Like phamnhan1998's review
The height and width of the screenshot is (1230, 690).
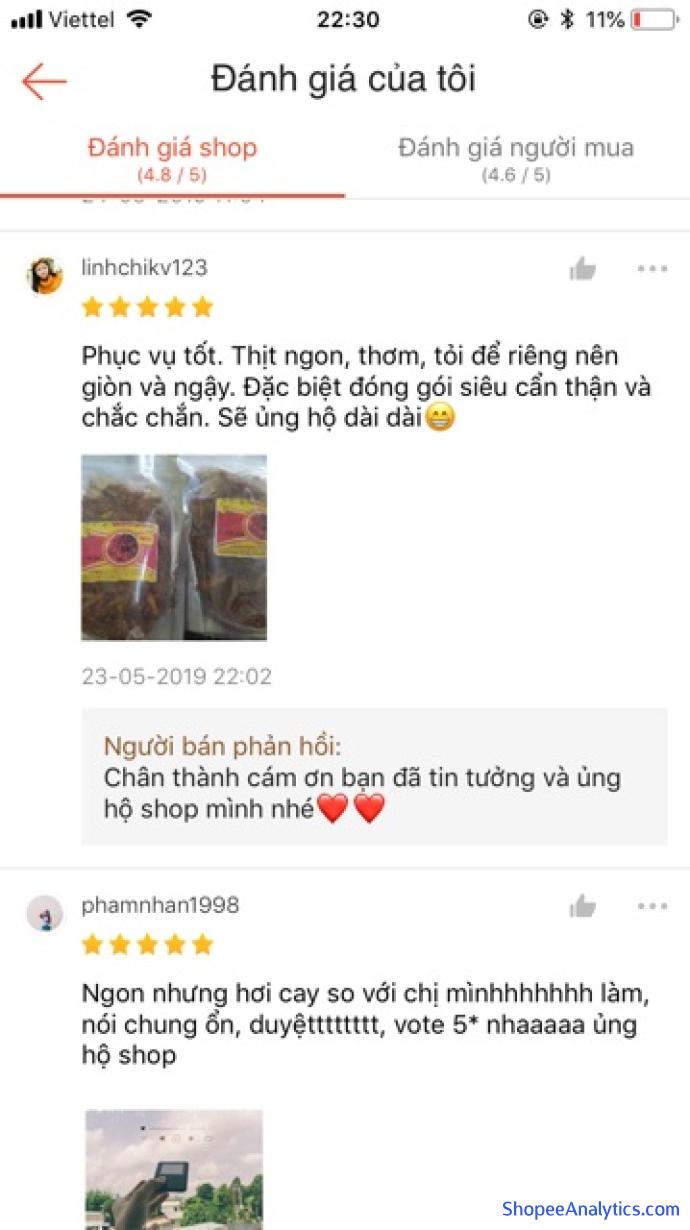582,906
